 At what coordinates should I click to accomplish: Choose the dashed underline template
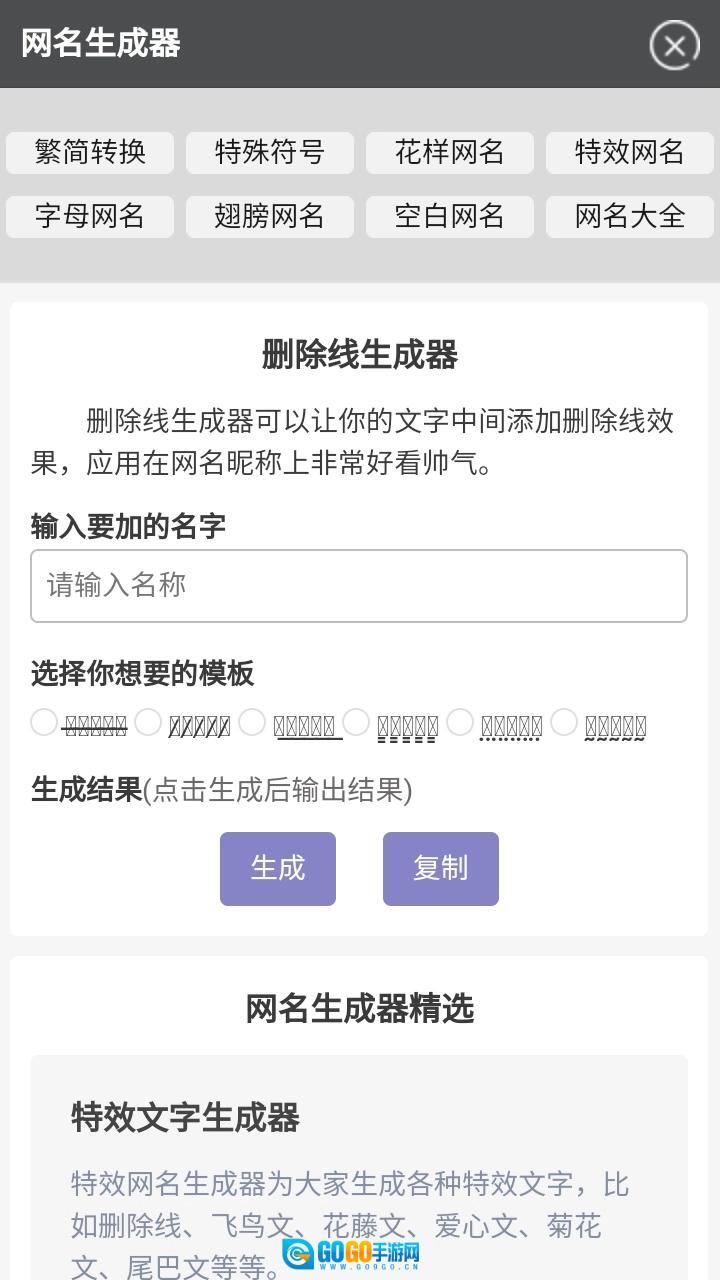(356, 722)
